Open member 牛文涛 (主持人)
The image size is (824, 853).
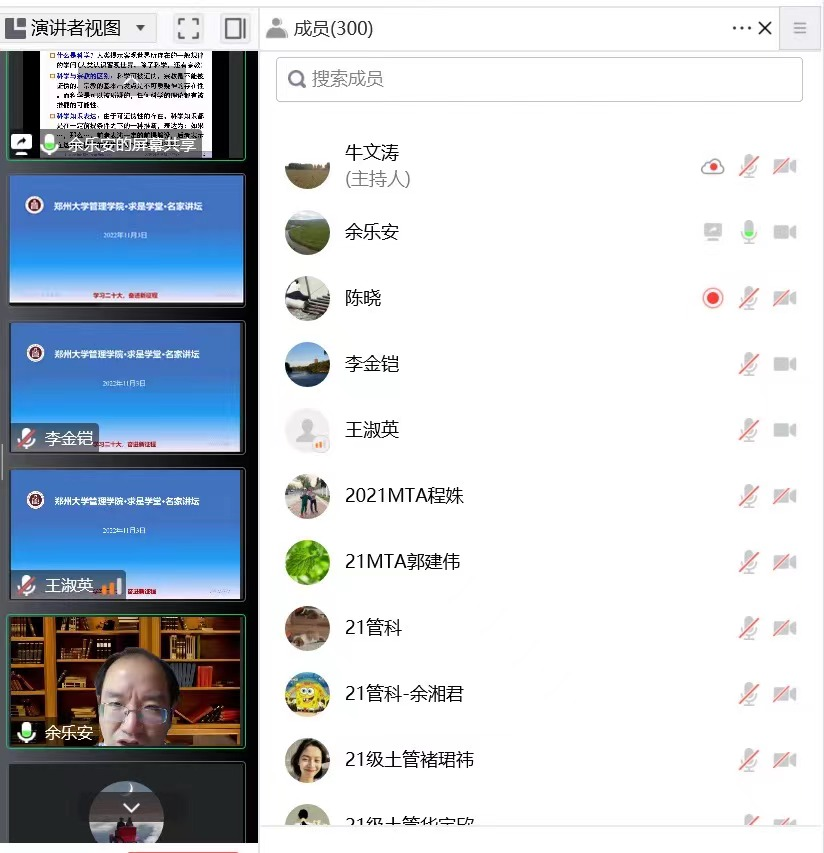pos(372,165)
